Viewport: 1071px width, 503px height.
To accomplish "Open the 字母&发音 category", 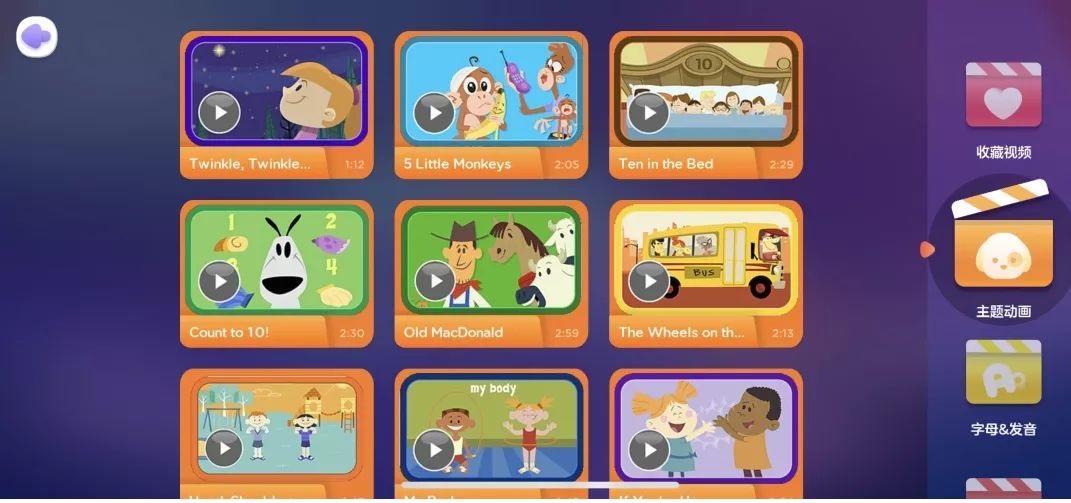I will pos(1003,387).
